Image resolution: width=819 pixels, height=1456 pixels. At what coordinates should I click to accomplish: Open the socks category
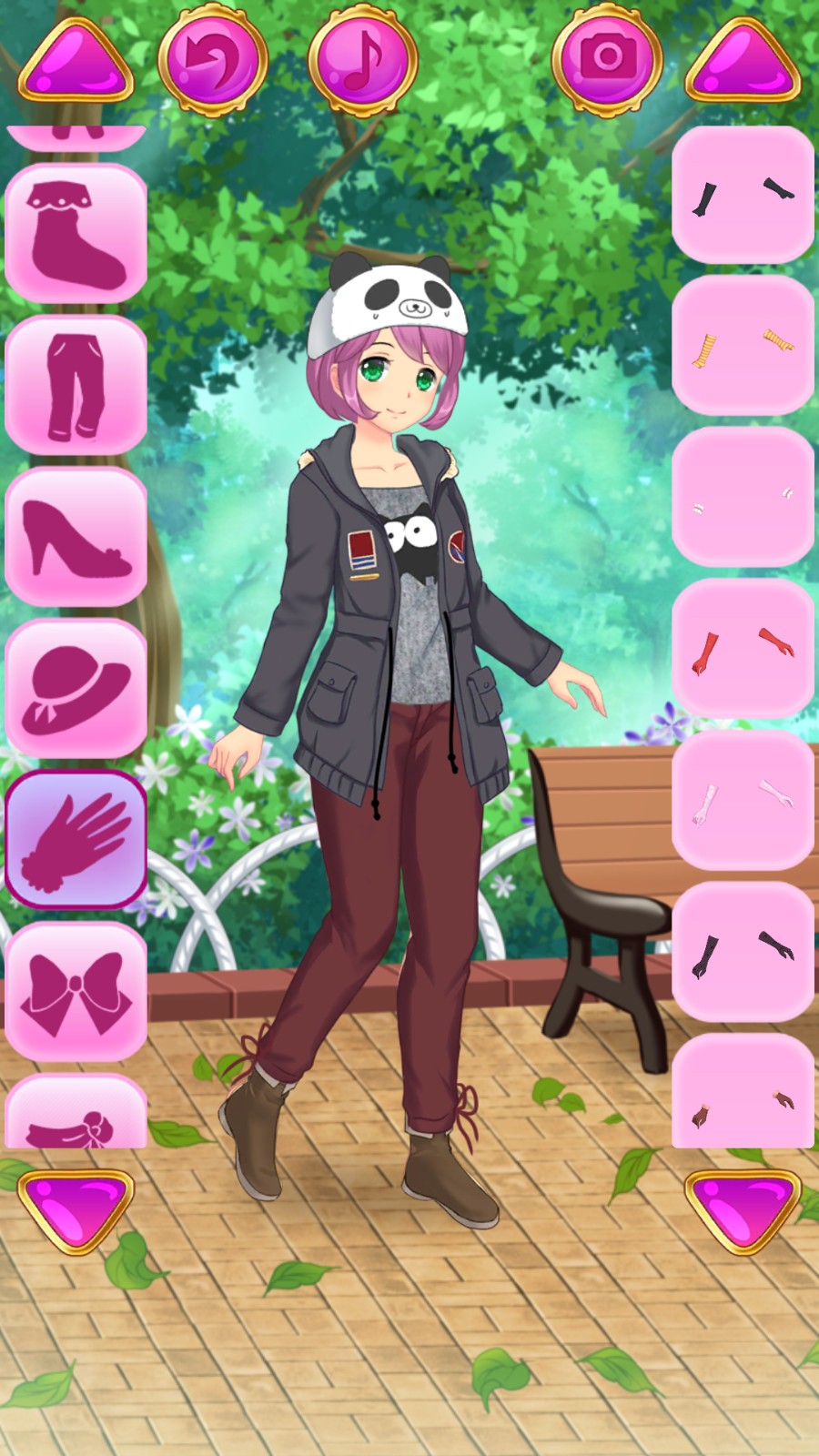coord(76,234)
